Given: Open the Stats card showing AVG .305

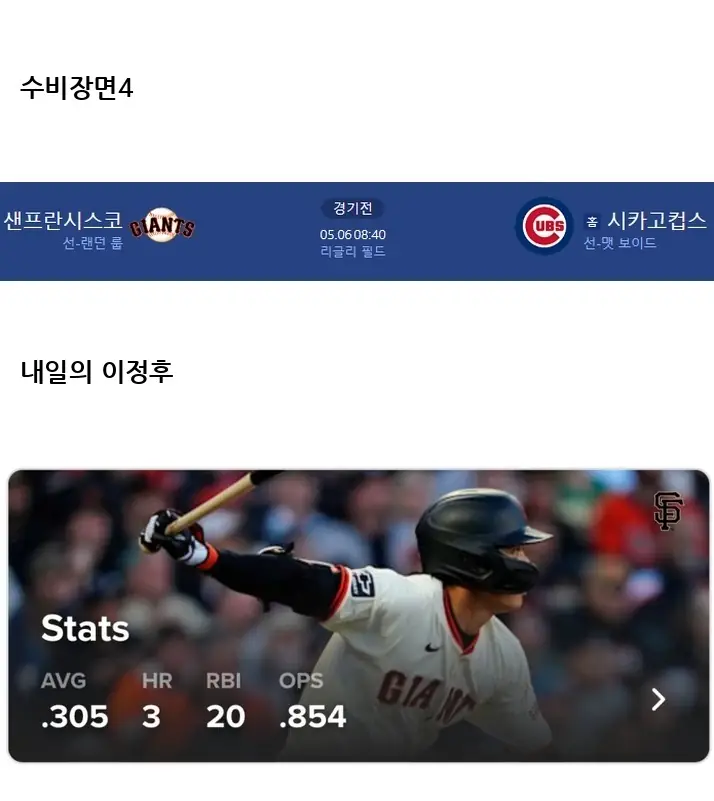Looking at the screenshot, I should click(x=358, y=616).
